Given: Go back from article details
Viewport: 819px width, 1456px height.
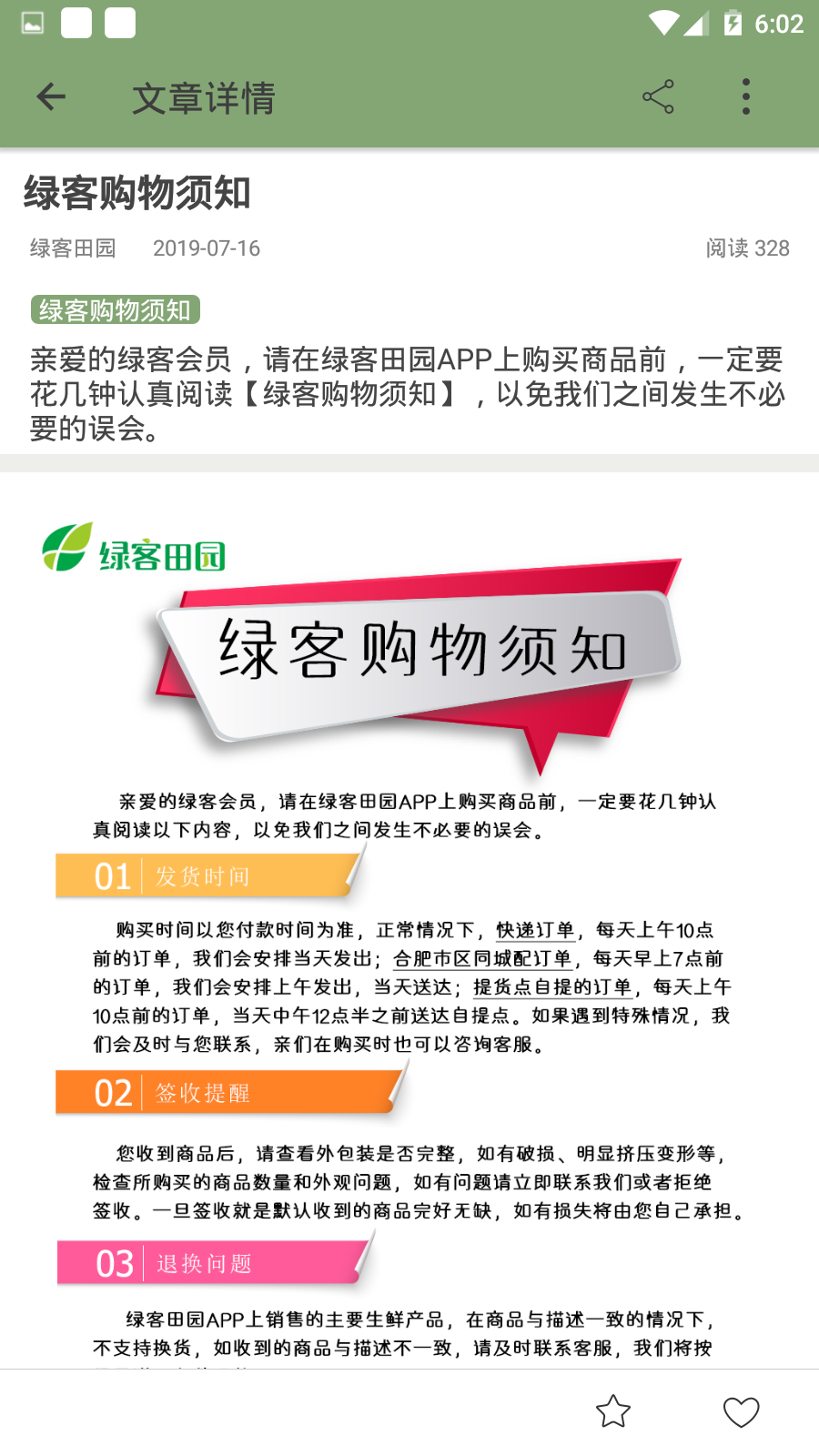Looking at the screenshot, I should [51, 96].
